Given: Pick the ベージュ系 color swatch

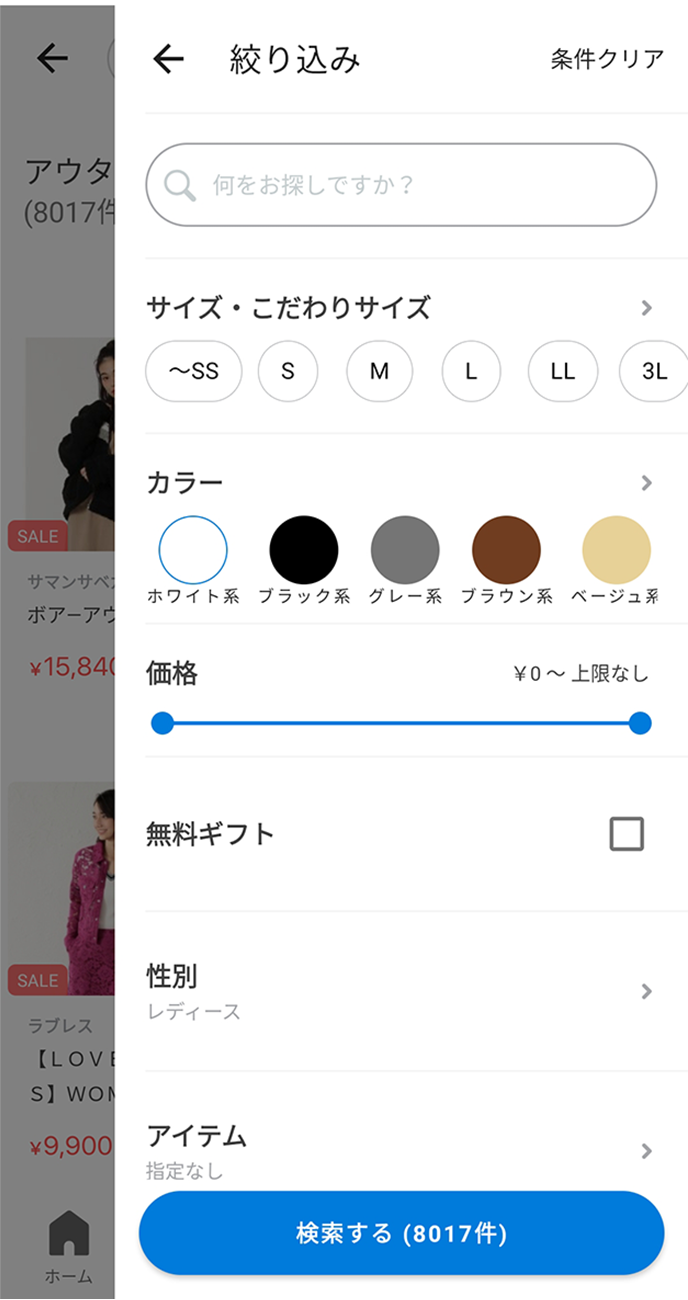Looking at the screenshot, I should coord(616,550).
